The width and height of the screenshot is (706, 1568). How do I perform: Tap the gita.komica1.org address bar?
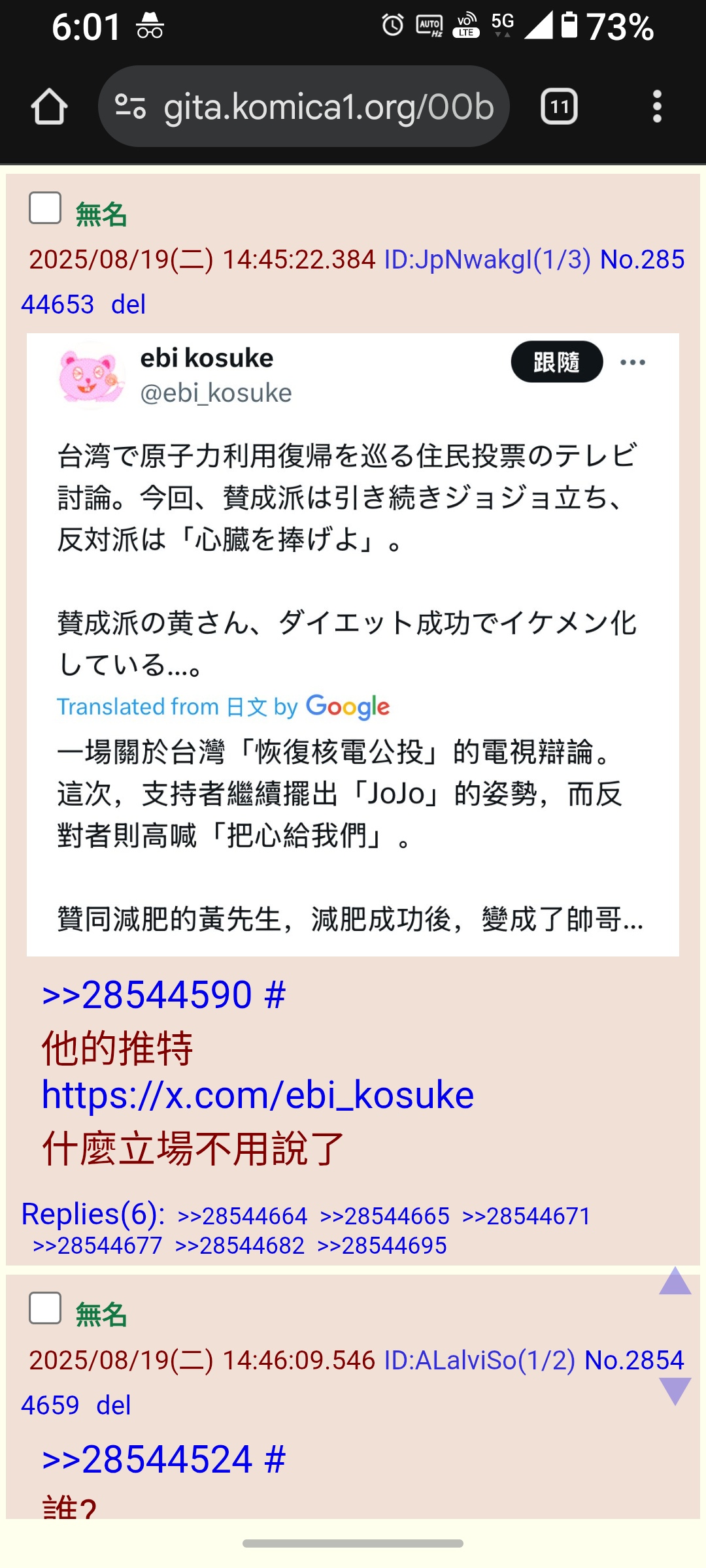tap(304, 106)
